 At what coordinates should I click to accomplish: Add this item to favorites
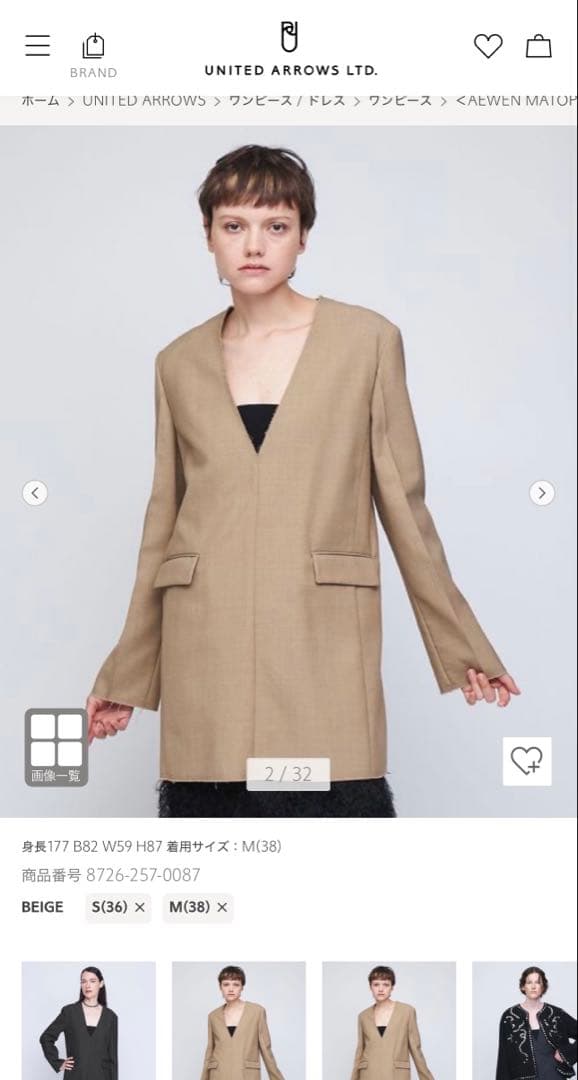coord(527,761)
